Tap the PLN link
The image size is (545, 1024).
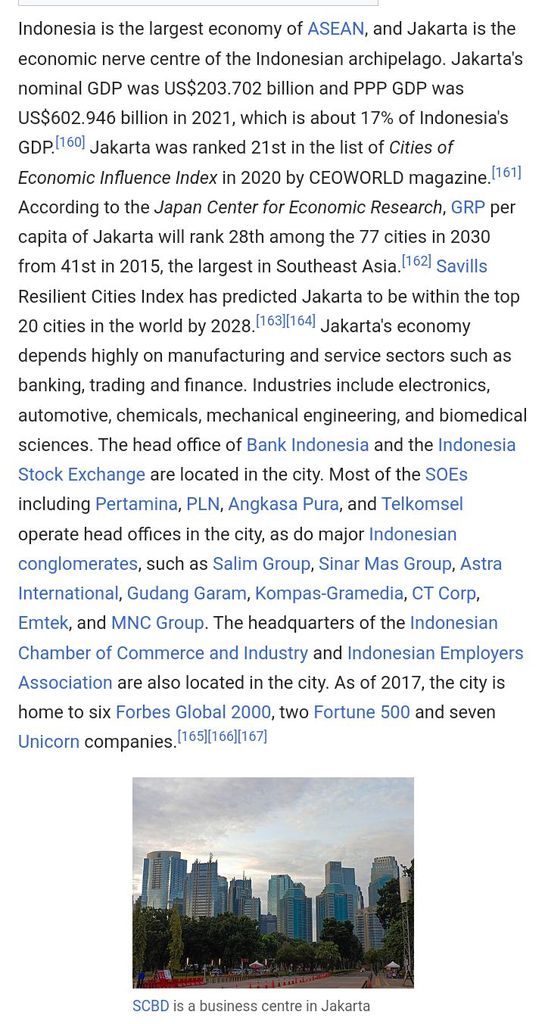point(203,504)
